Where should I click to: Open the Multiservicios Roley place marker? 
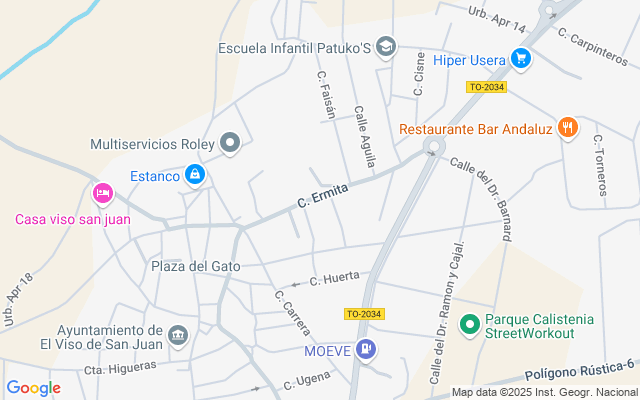(x=230, y=144)
